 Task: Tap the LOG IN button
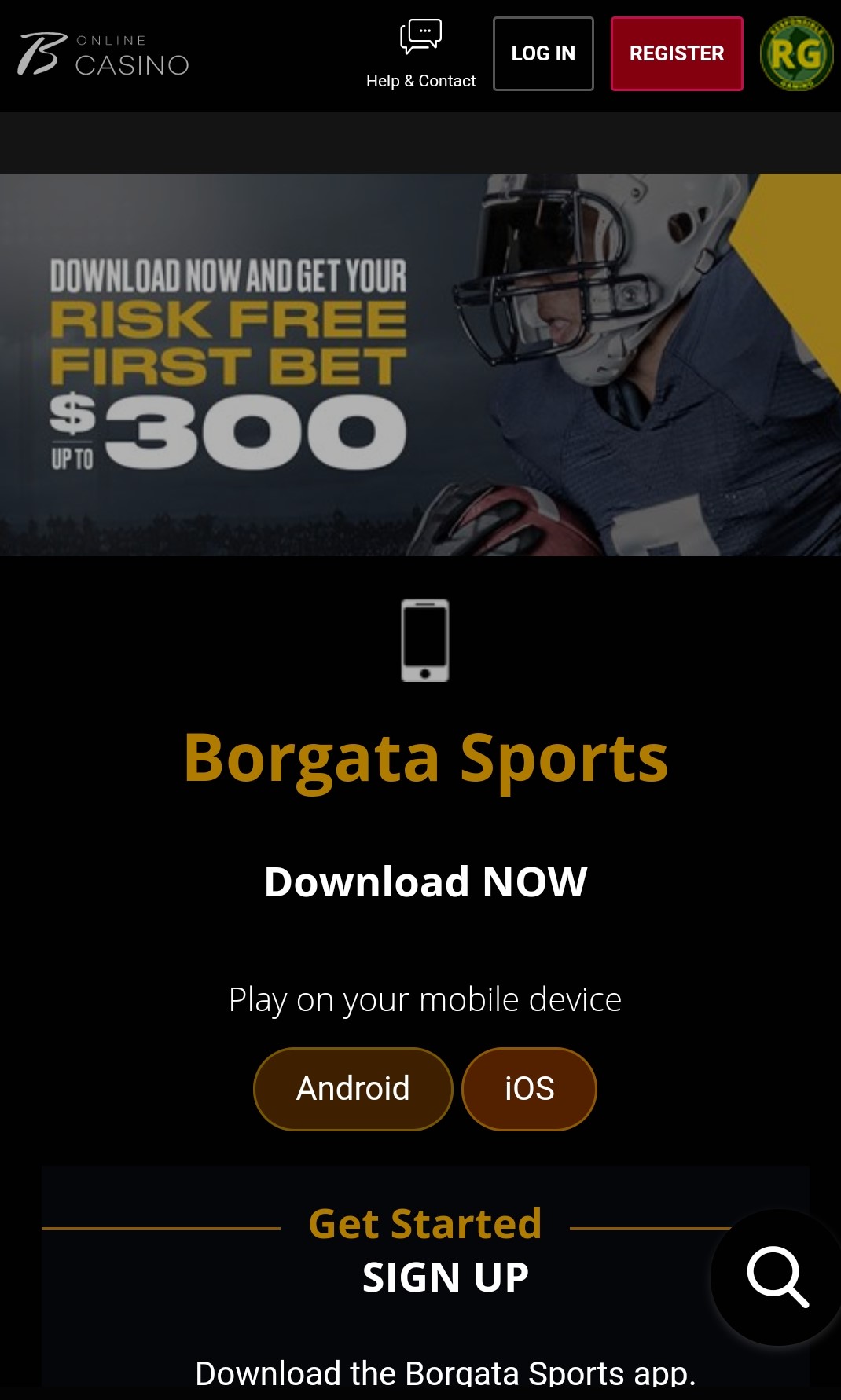tap(543, 53)
